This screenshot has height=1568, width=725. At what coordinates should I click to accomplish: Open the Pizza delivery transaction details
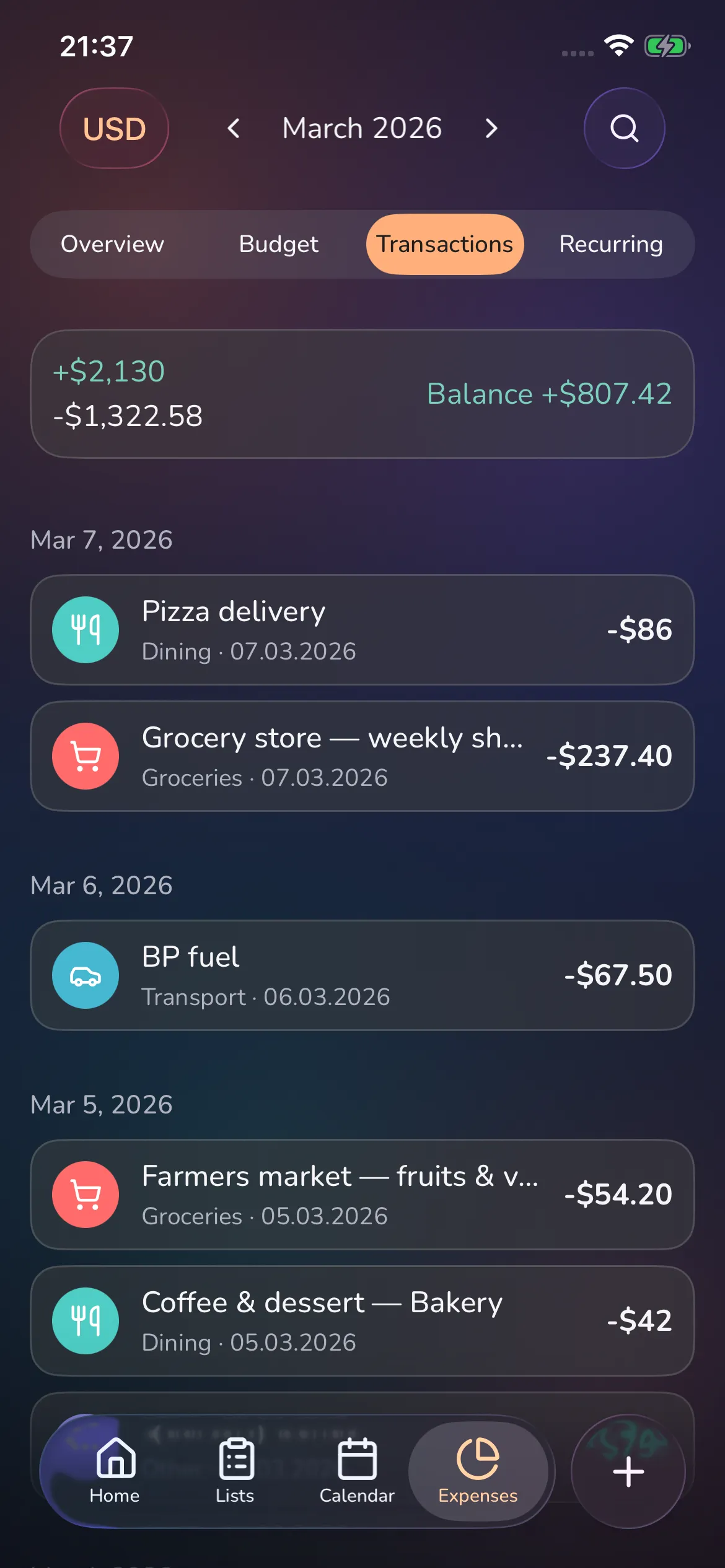[x=362, y=629]
